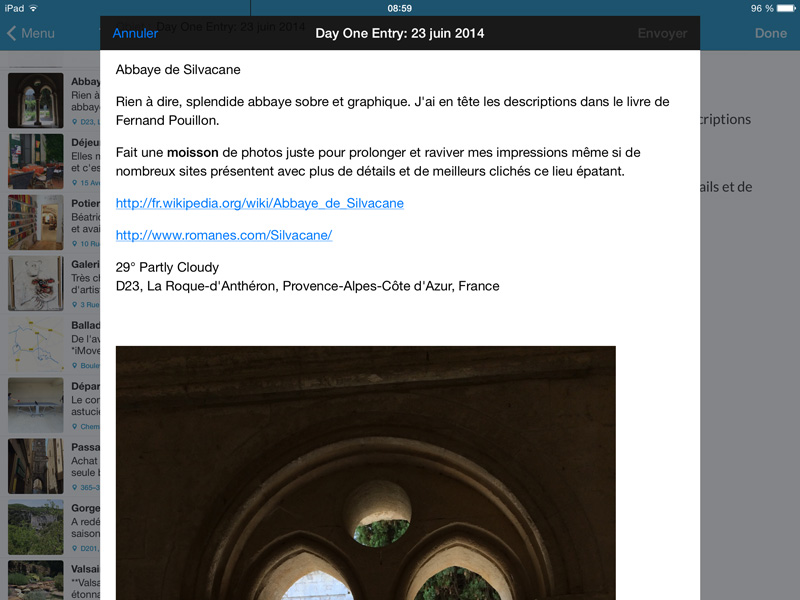This screenshot has width=800, height=600.
Task: Go back to Menu
Action: pos(30,33)
